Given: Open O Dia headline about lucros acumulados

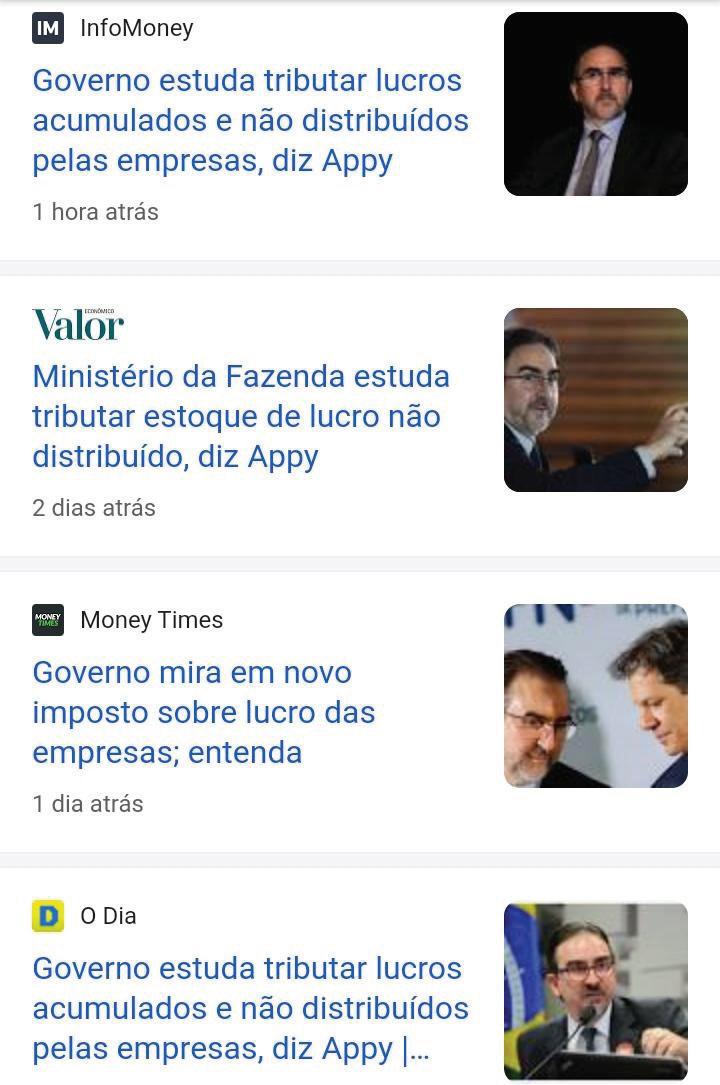Looking at the screenshot, I should click(250, 1008).
